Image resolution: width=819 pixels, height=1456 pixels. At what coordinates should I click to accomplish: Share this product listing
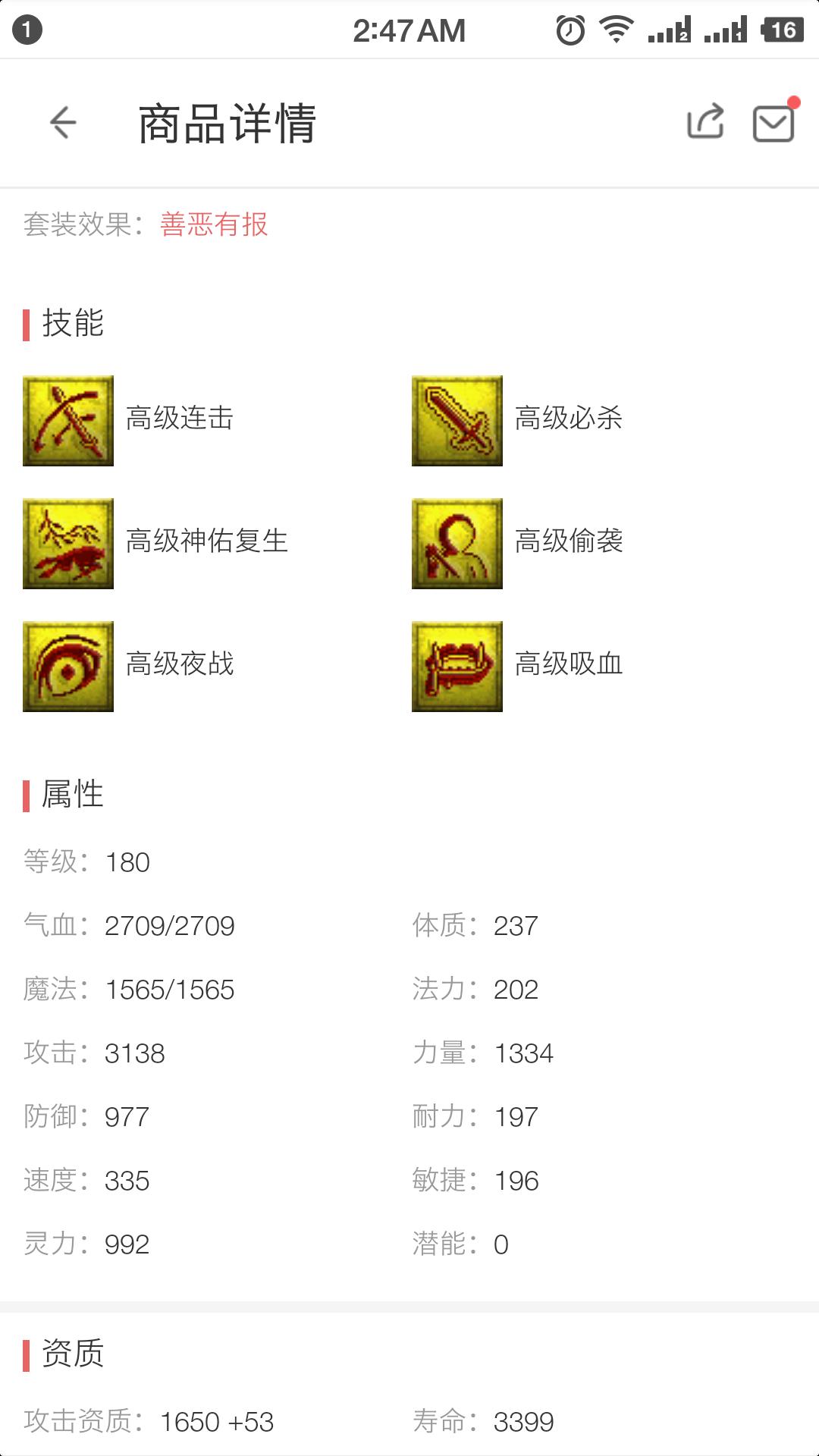click(705, 122)
